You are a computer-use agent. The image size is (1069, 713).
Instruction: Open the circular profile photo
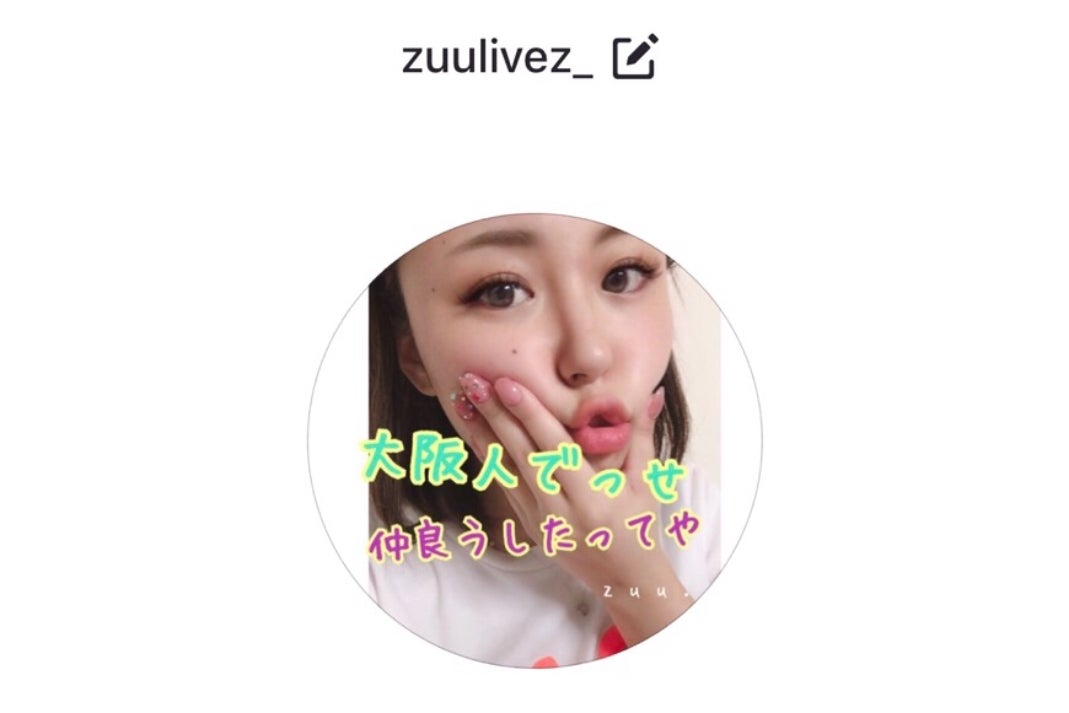point(534,440)
